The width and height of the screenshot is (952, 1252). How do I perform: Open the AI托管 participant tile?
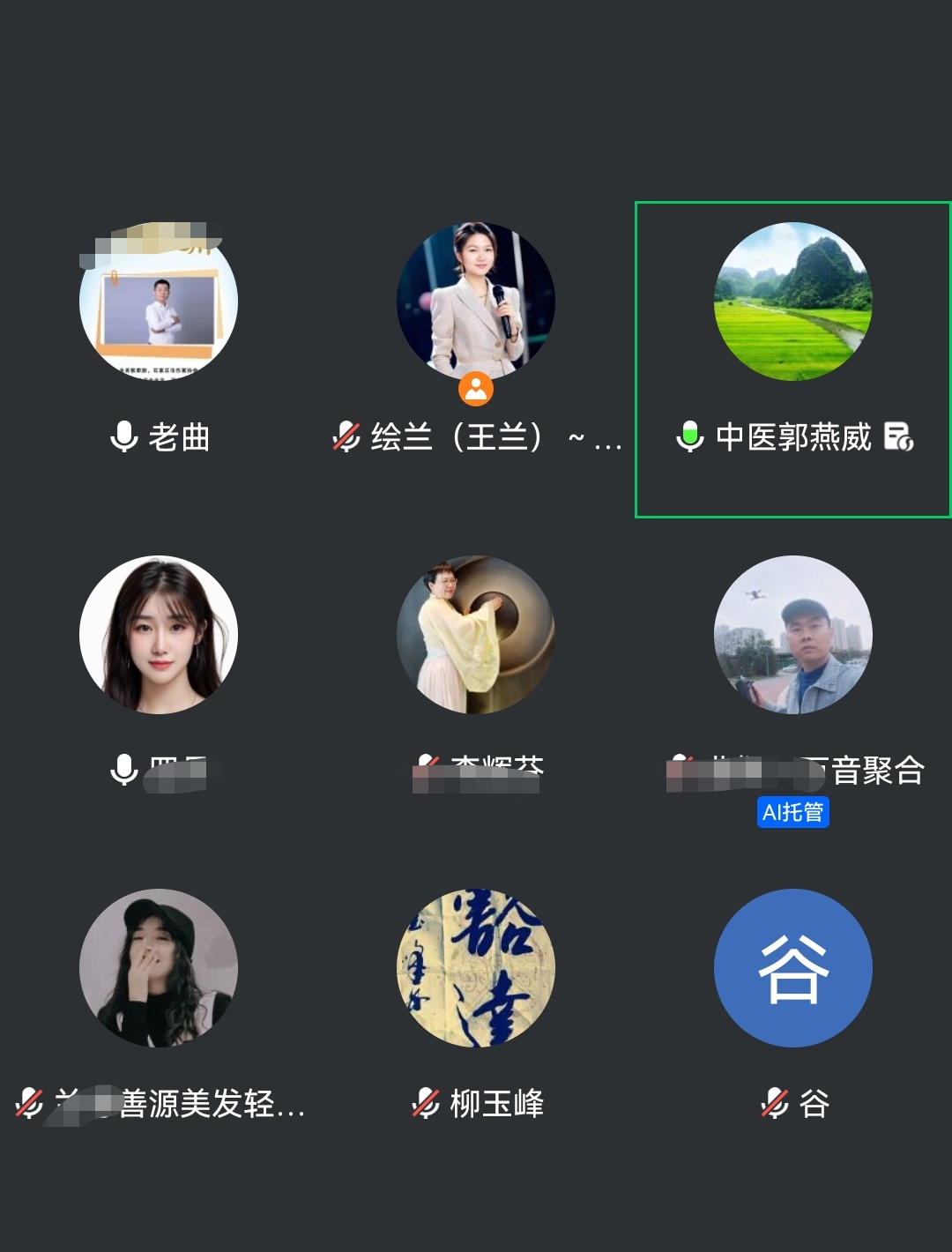coord(793,635)
